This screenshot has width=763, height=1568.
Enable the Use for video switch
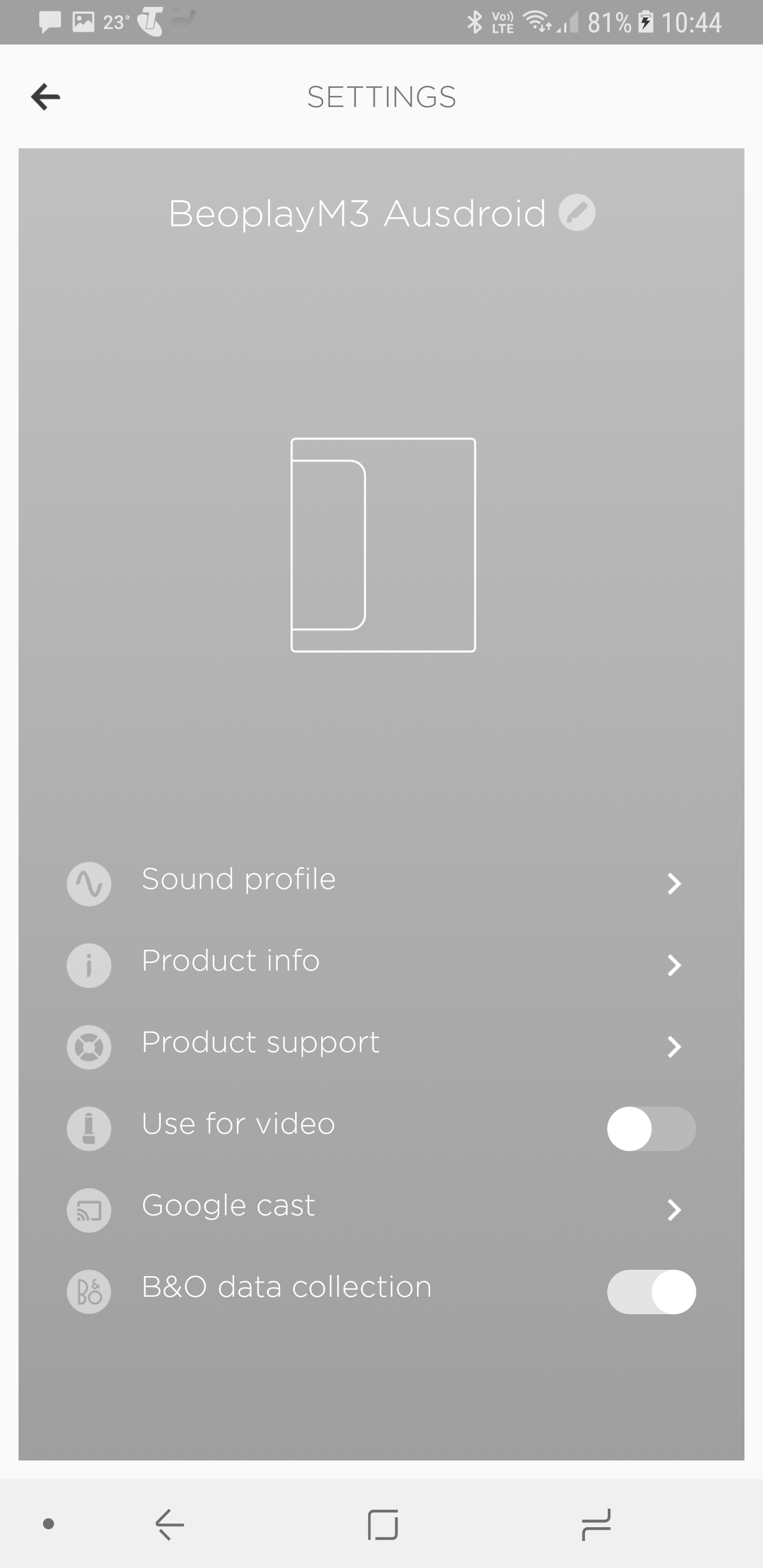click(x=651, y=1128)
